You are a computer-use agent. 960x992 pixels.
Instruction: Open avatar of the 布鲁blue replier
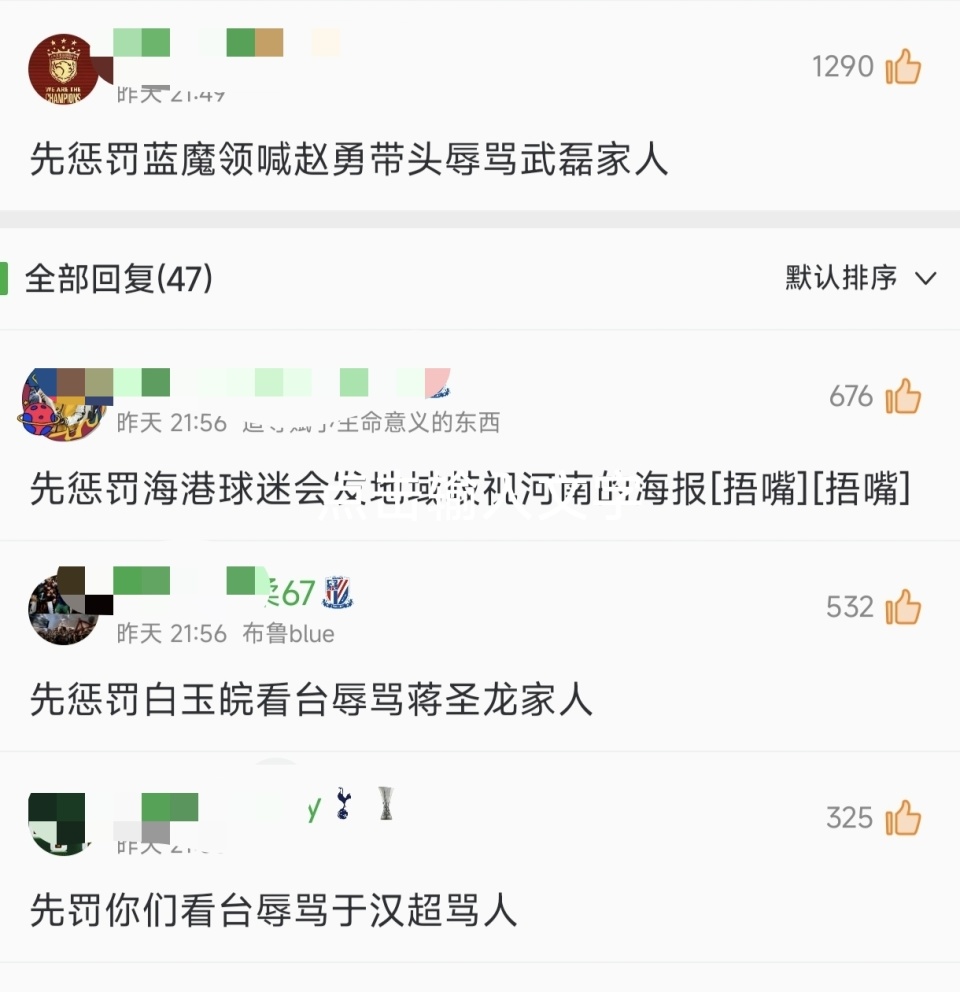(64, 608)
